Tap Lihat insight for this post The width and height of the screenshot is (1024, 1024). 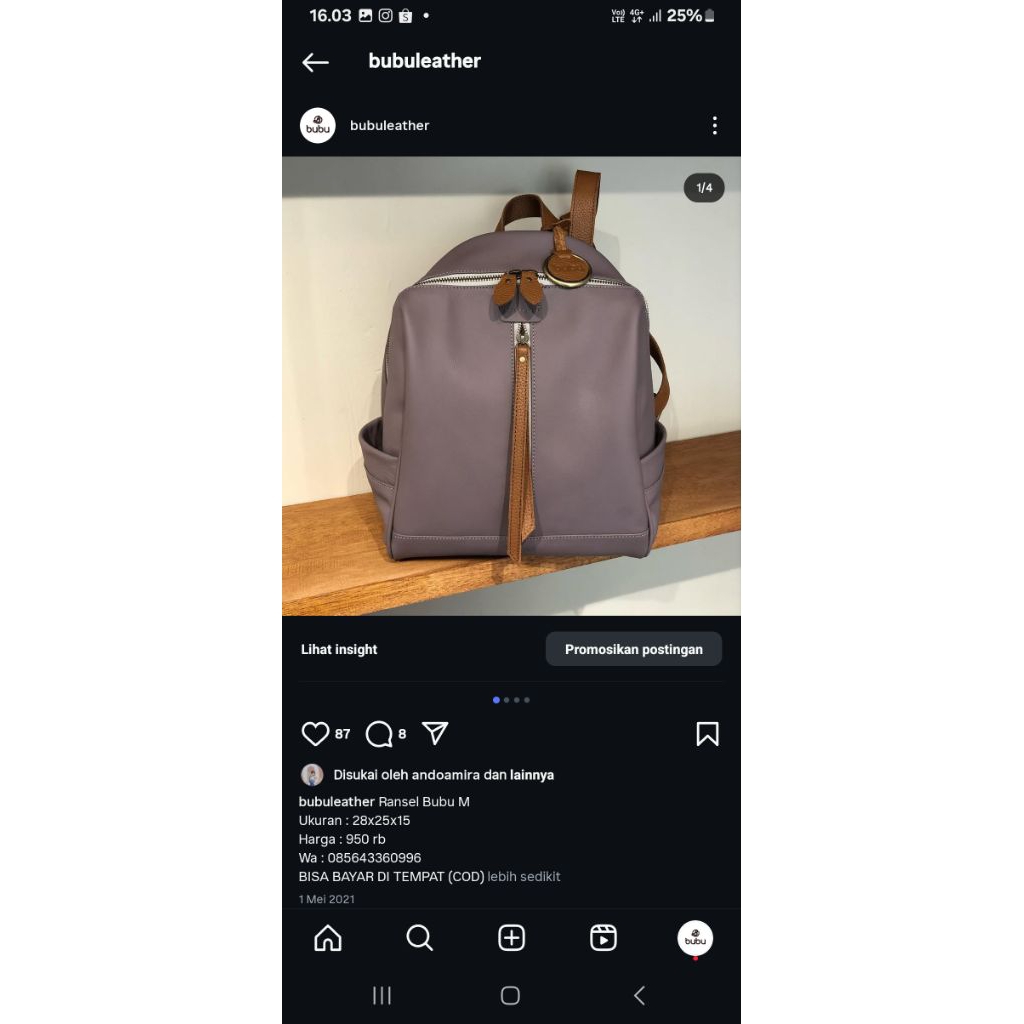339,649
